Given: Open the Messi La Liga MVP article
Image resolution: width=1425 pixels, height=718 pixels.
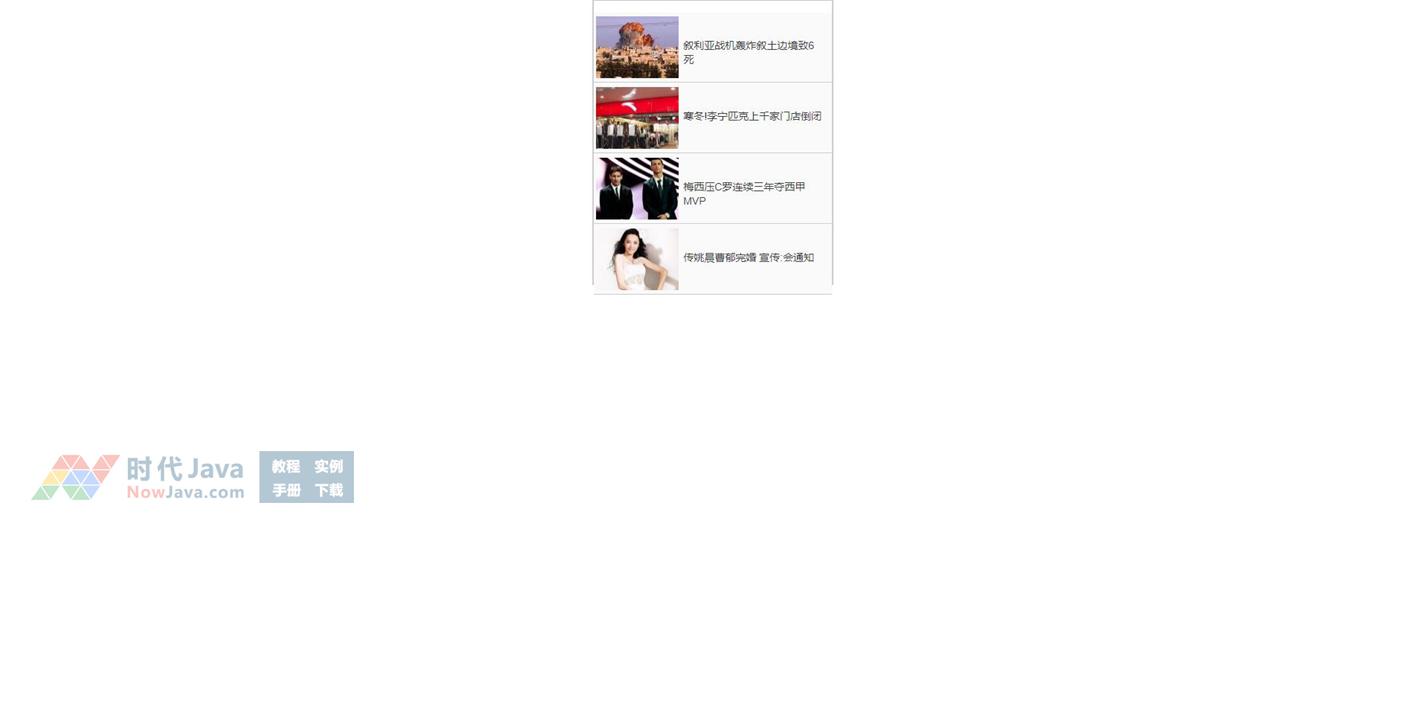Looking at the screenshot, I should click(x=744, y=193).
